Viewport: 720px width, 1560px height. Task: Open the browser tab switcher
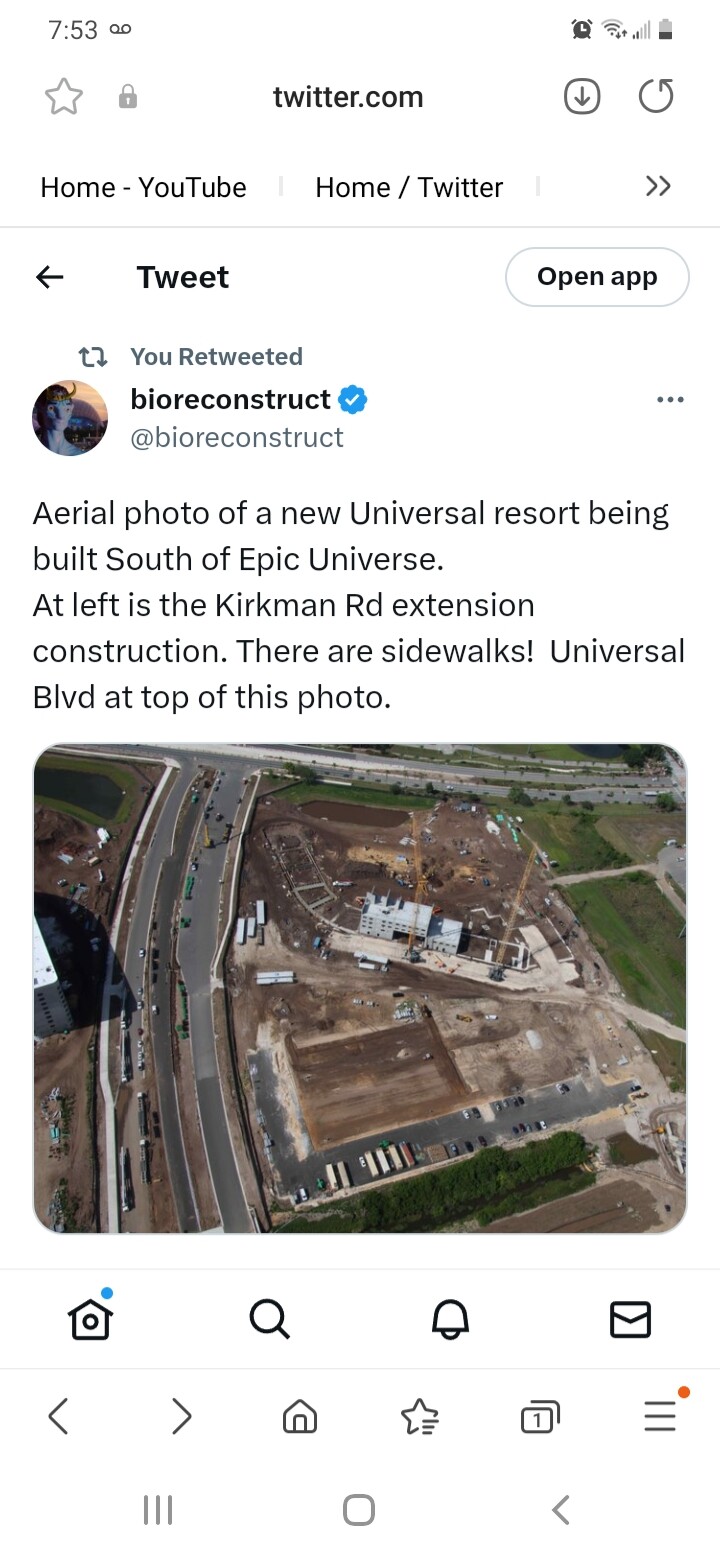(x=540, y=1416)
